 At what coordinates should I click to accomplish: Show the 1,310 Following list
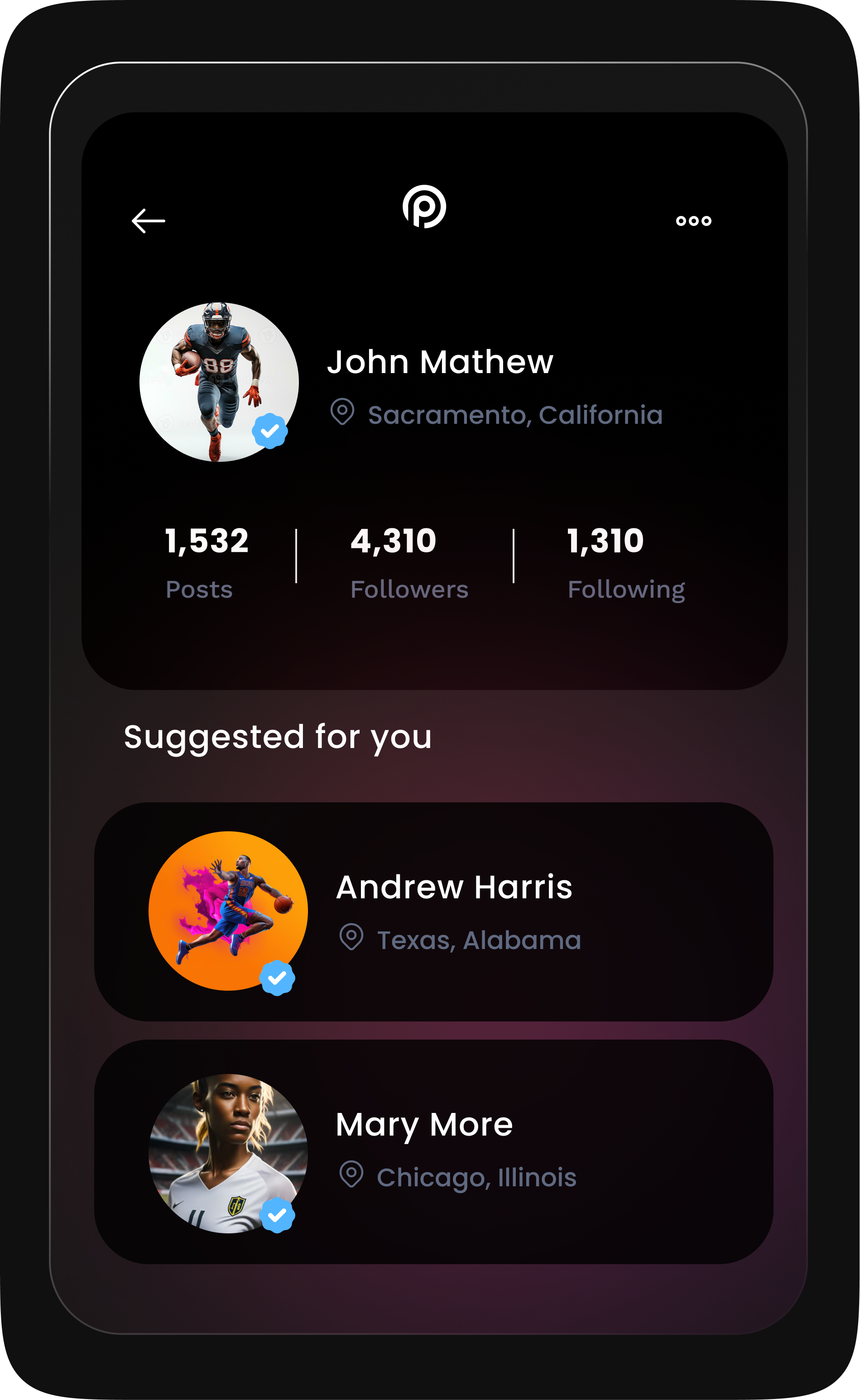click(x=626, y=561)
